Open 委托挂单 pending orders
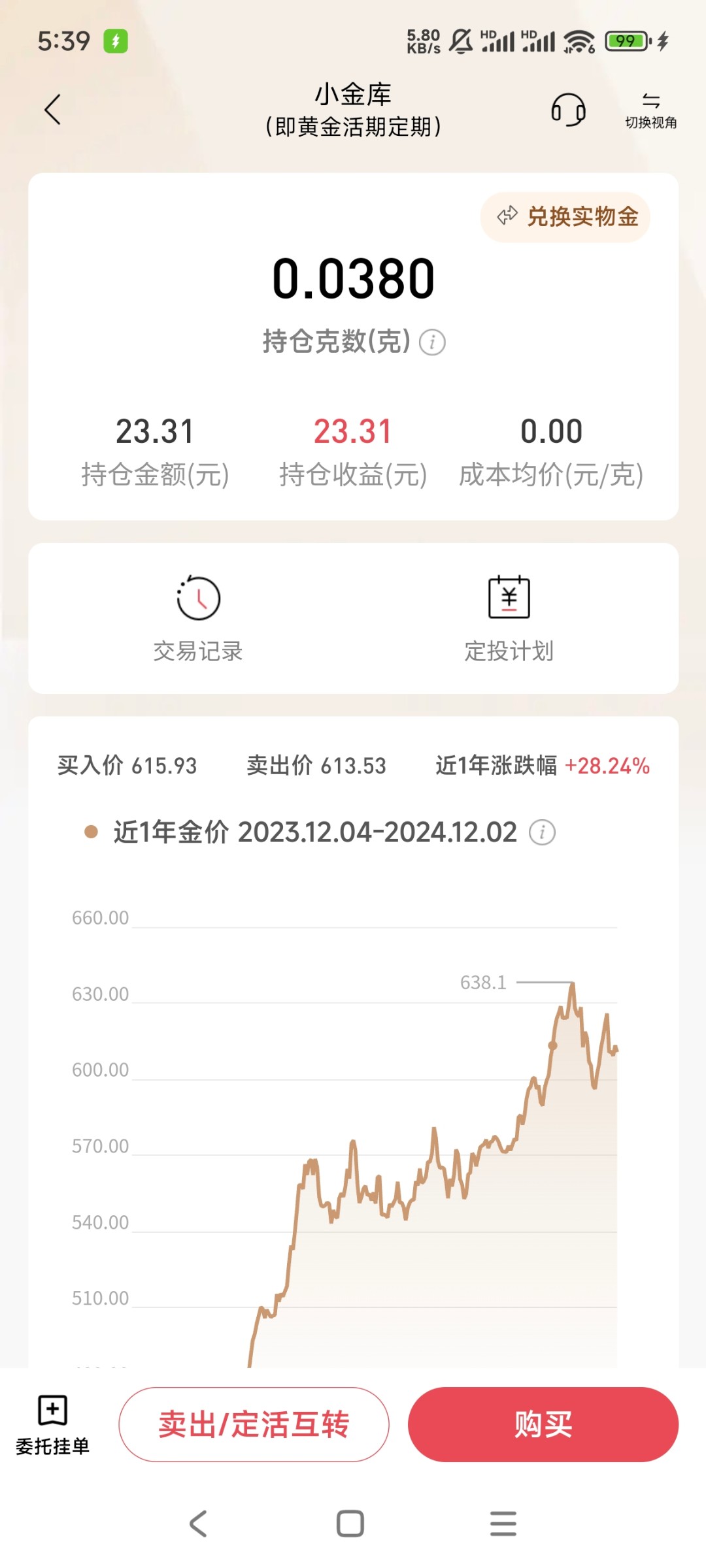This screenshot has width=706, height=1568. [x=52, y=1424]
